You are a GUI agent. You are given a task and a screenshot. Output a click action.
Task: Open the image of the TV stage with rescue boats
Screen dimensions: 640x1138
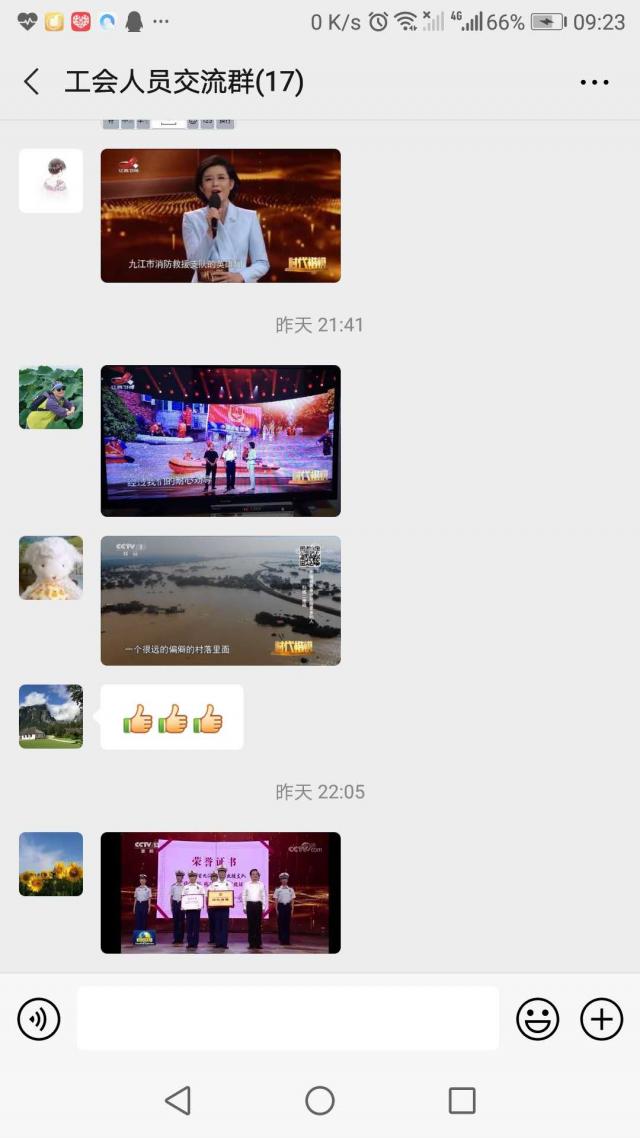coord(221,441)
